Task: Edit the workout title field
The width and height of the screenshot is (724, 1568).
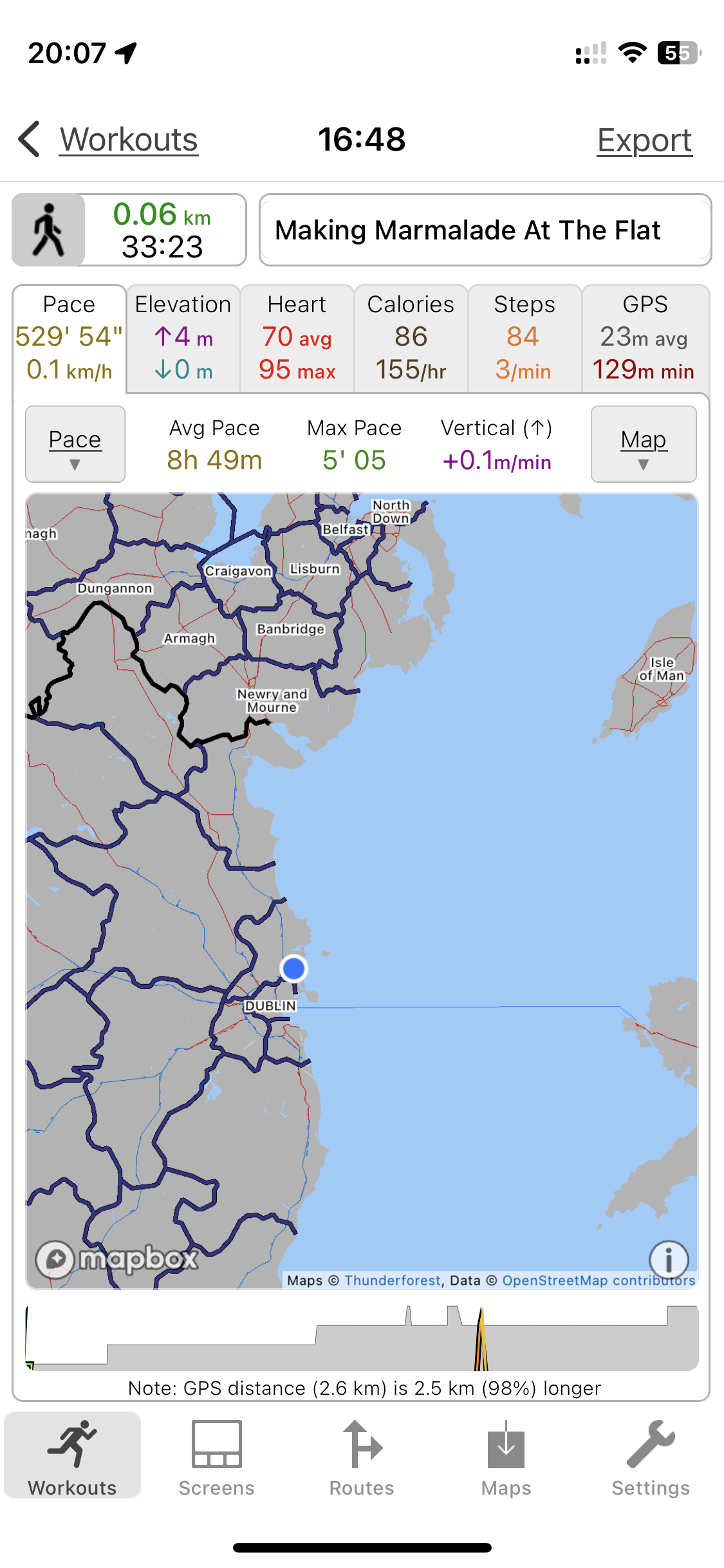Action: pyautogui.click(x=485, y=230)
